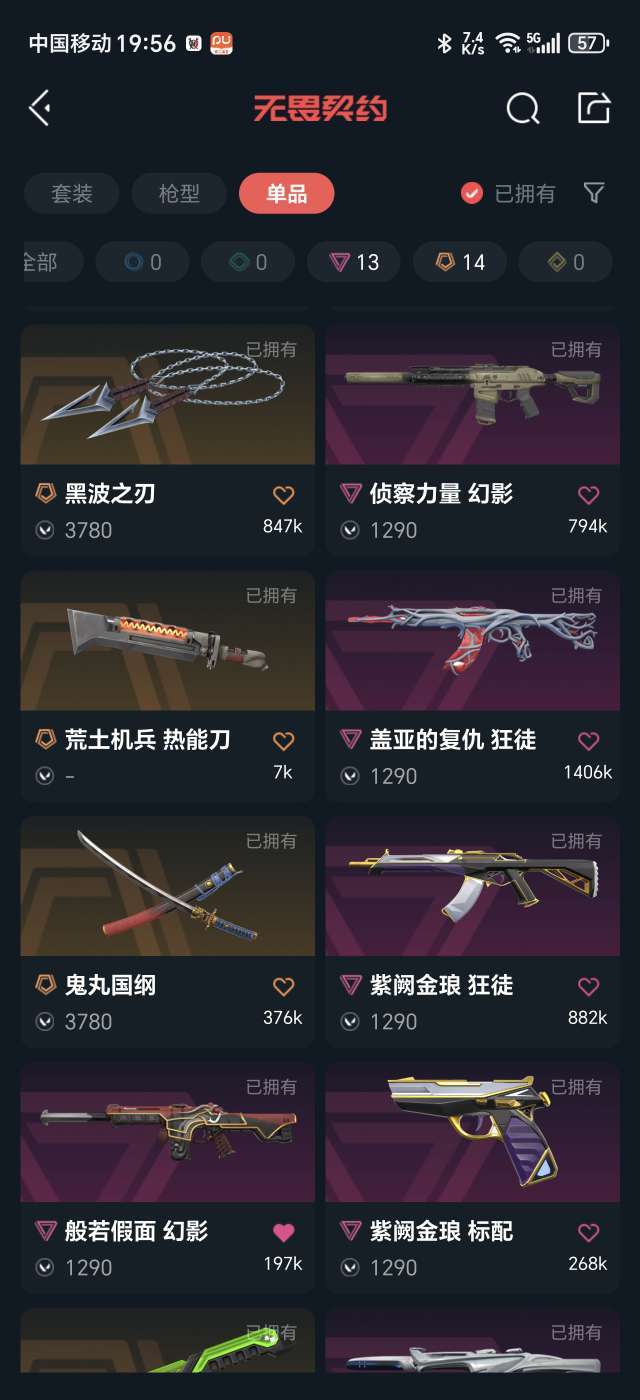
Task: Select the 单品 tab
Action: [286, 194]
